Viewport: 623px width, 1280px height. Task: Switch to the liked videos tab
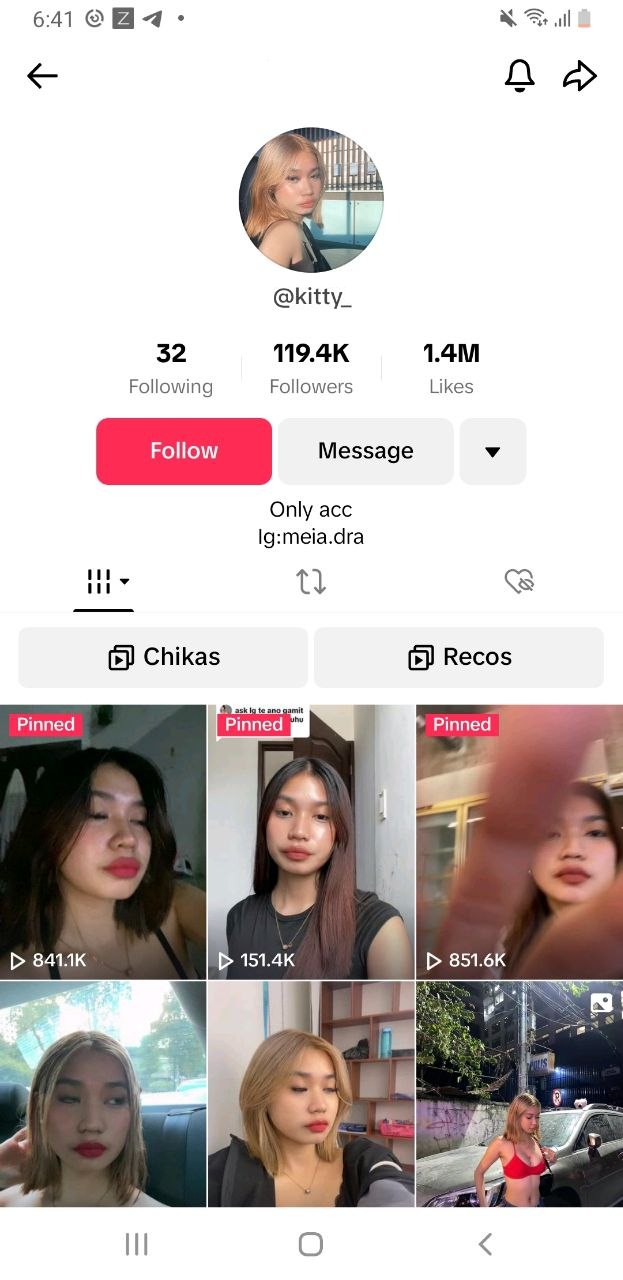click(x=519, y=581)
